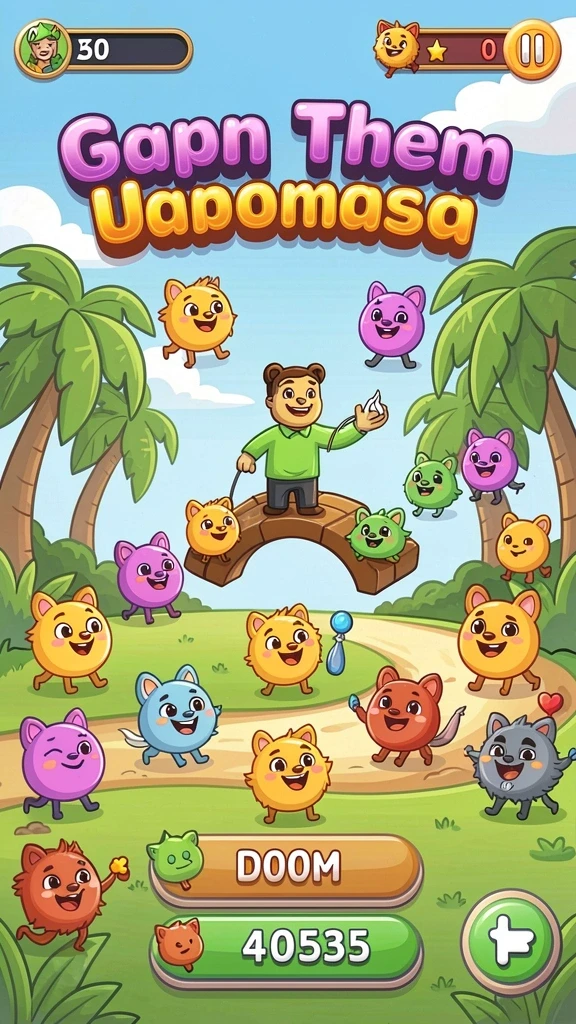Tap the round green arrow button
The height and width of the screenshot is (1024, 576).
(x=511, y=942)
